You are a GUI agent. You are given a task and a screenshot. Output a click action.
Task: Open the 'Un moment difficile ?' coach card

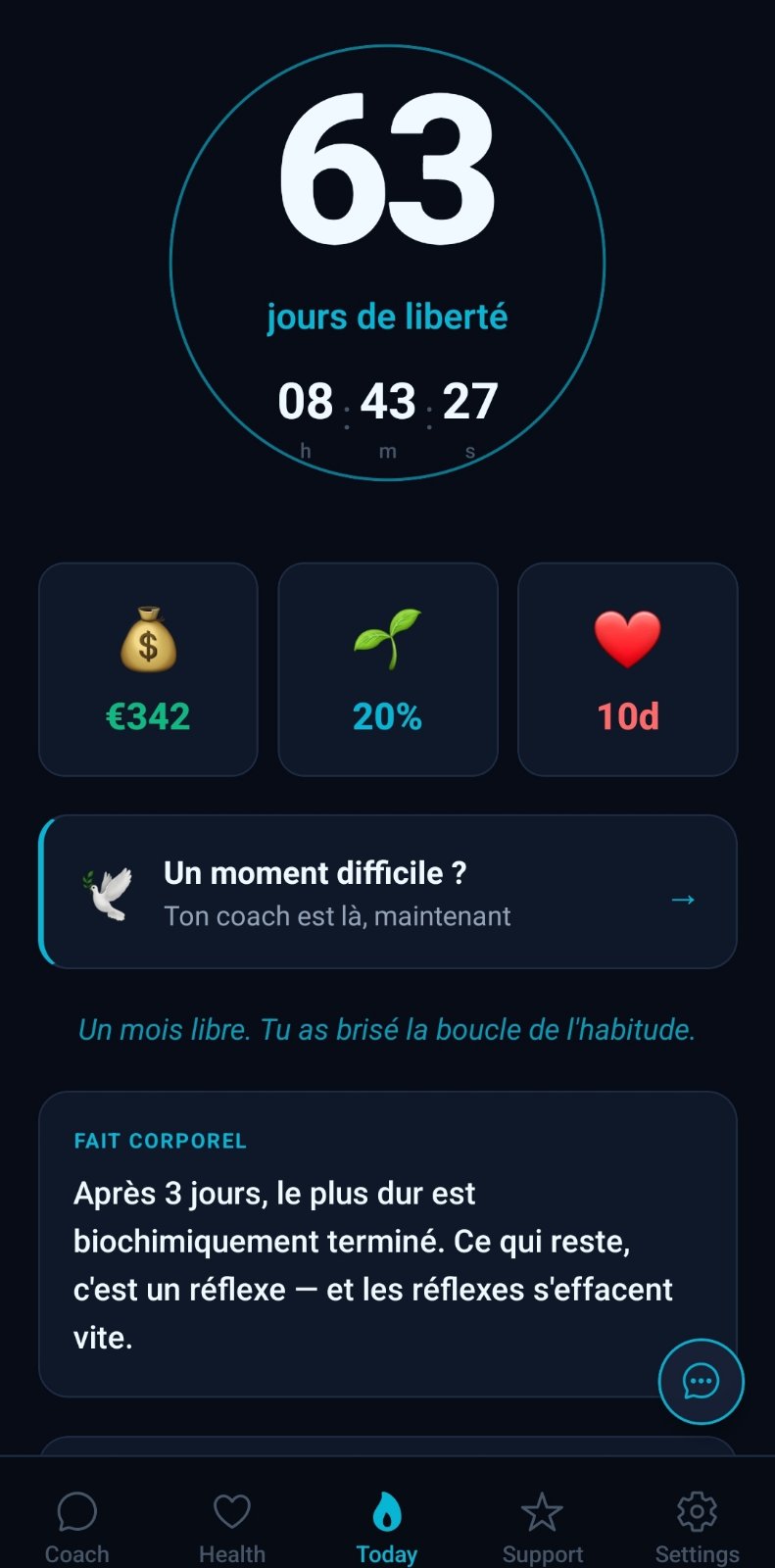pos(388,892)
